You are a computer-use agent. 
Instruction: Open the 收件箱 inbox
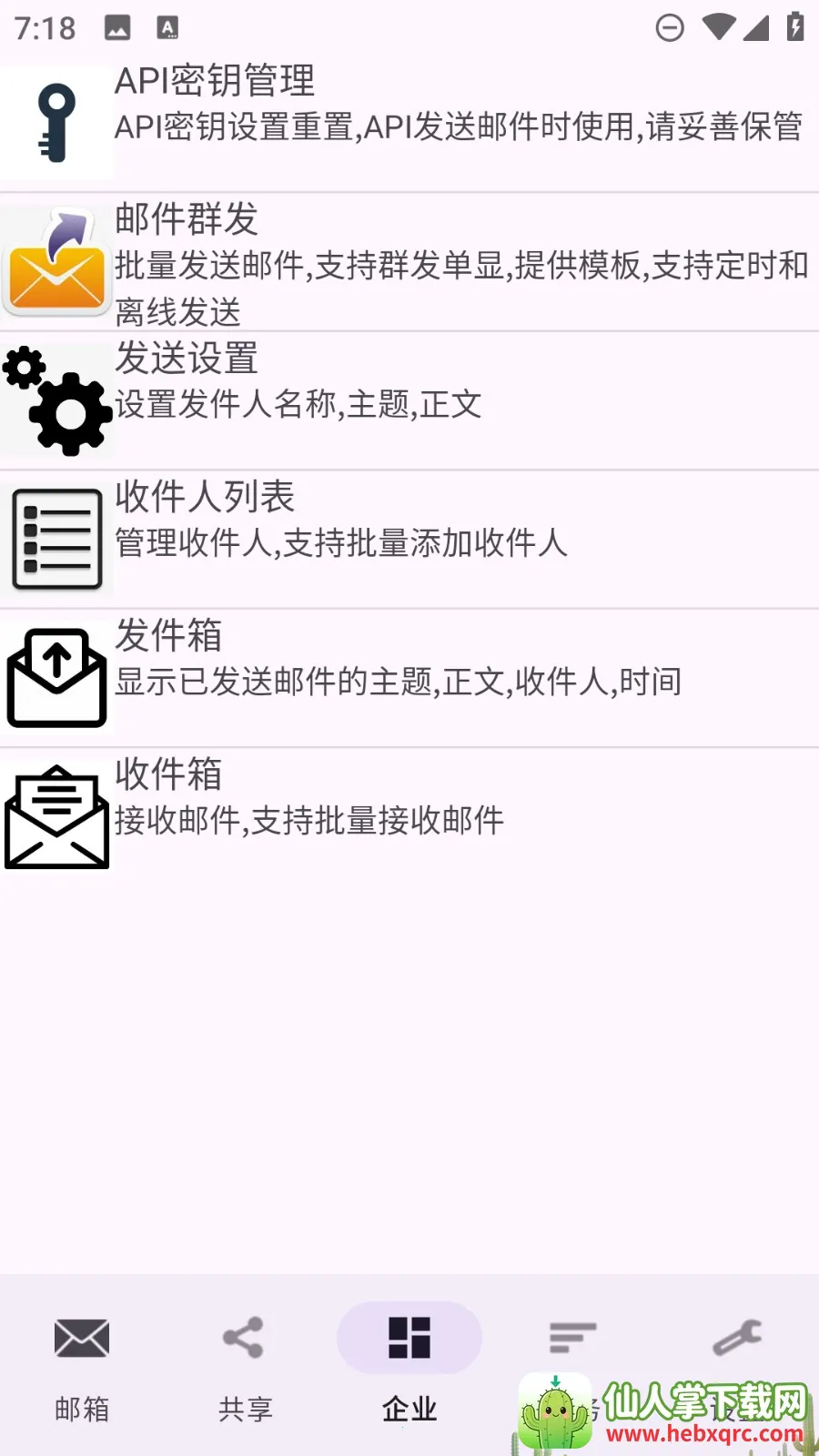coord(409,816)
